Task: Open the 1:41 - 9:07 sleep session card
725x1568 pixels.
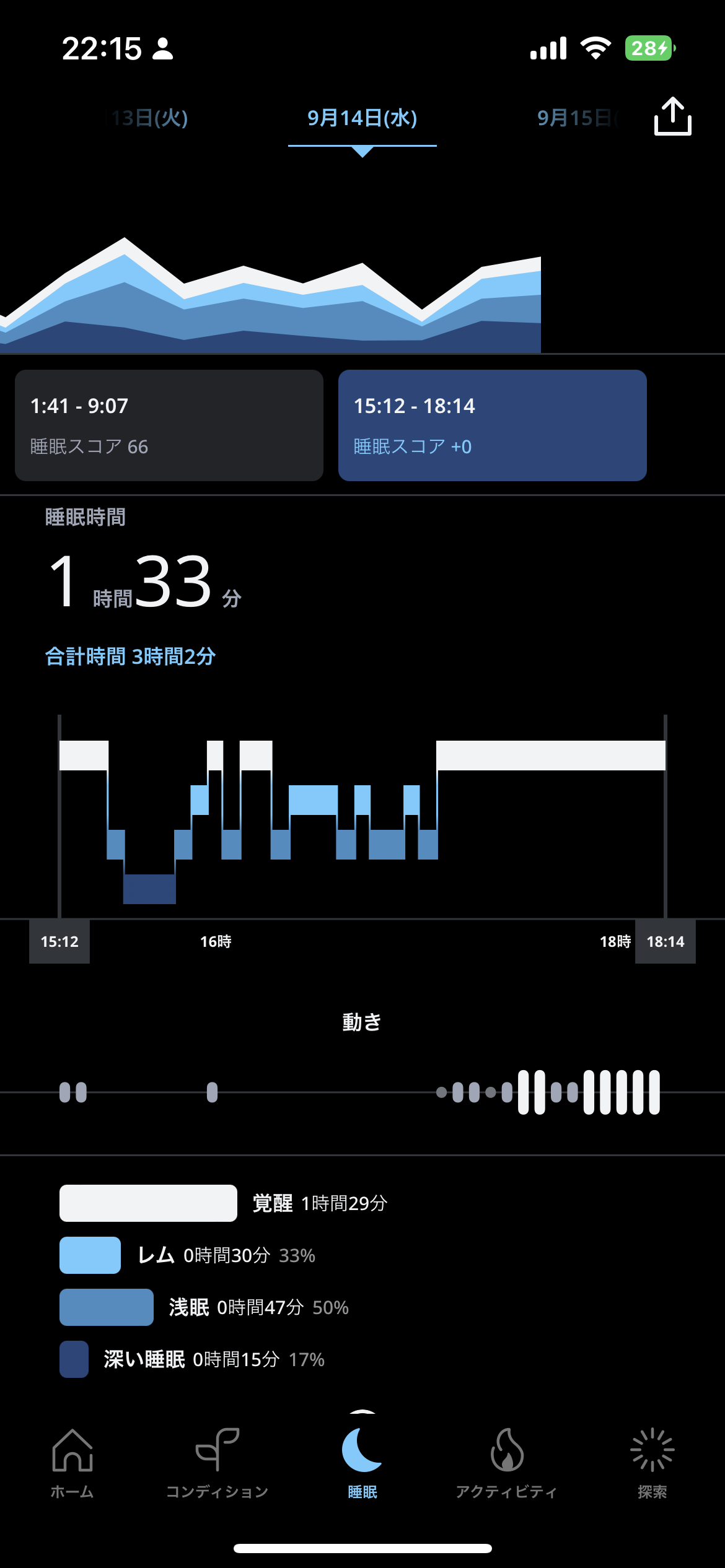Action: coord(169,425)
